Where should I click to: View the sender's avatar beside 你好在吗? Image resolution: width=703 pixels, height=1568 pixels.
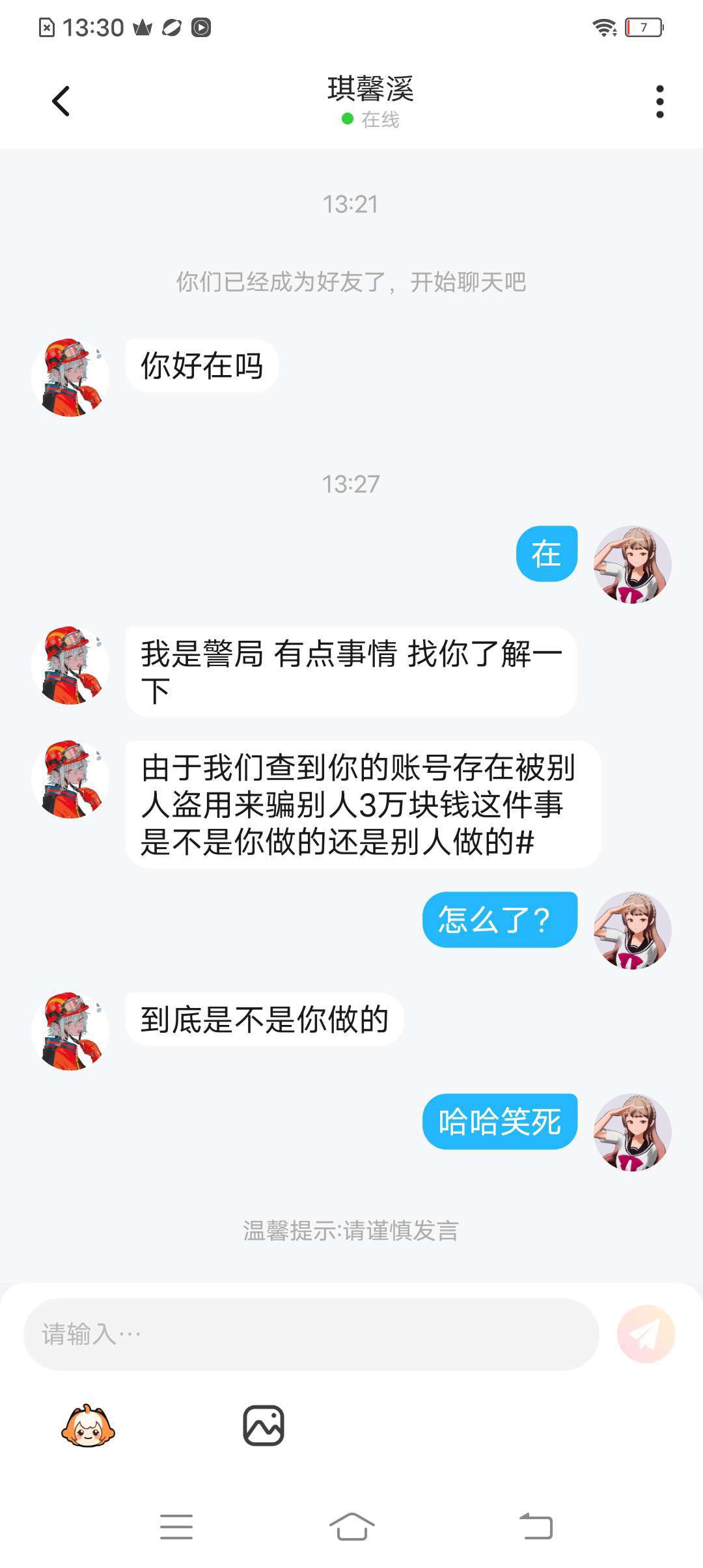click(70, 377)
